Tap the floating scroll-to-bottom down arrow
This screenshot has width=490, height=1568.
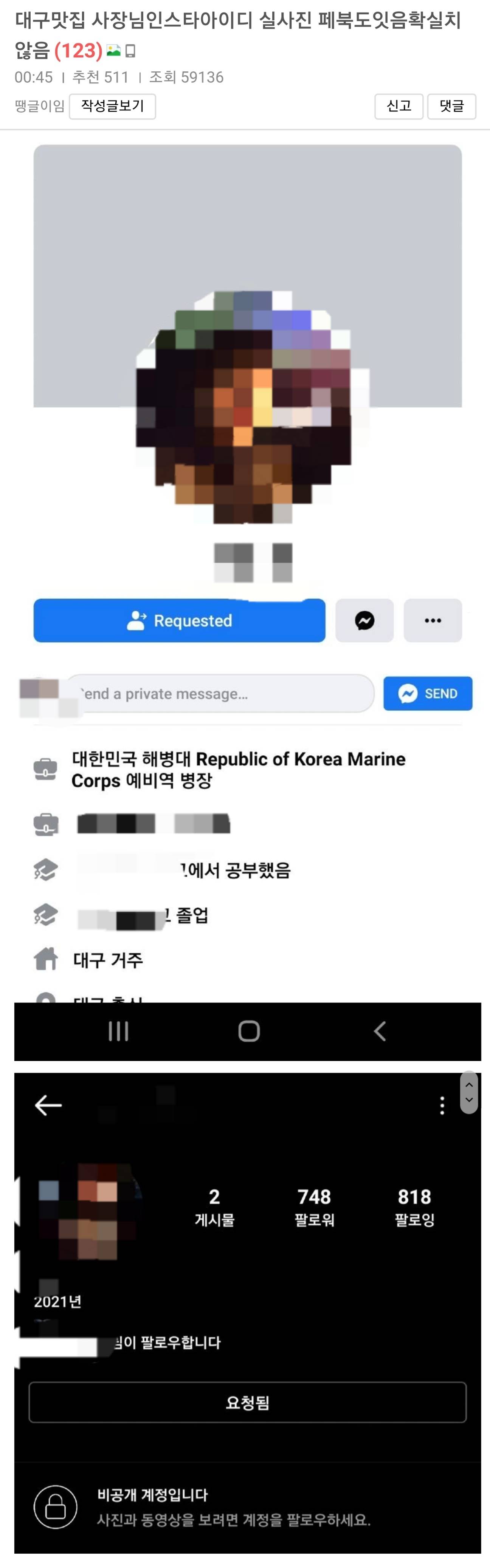(x=469, y=1101)
